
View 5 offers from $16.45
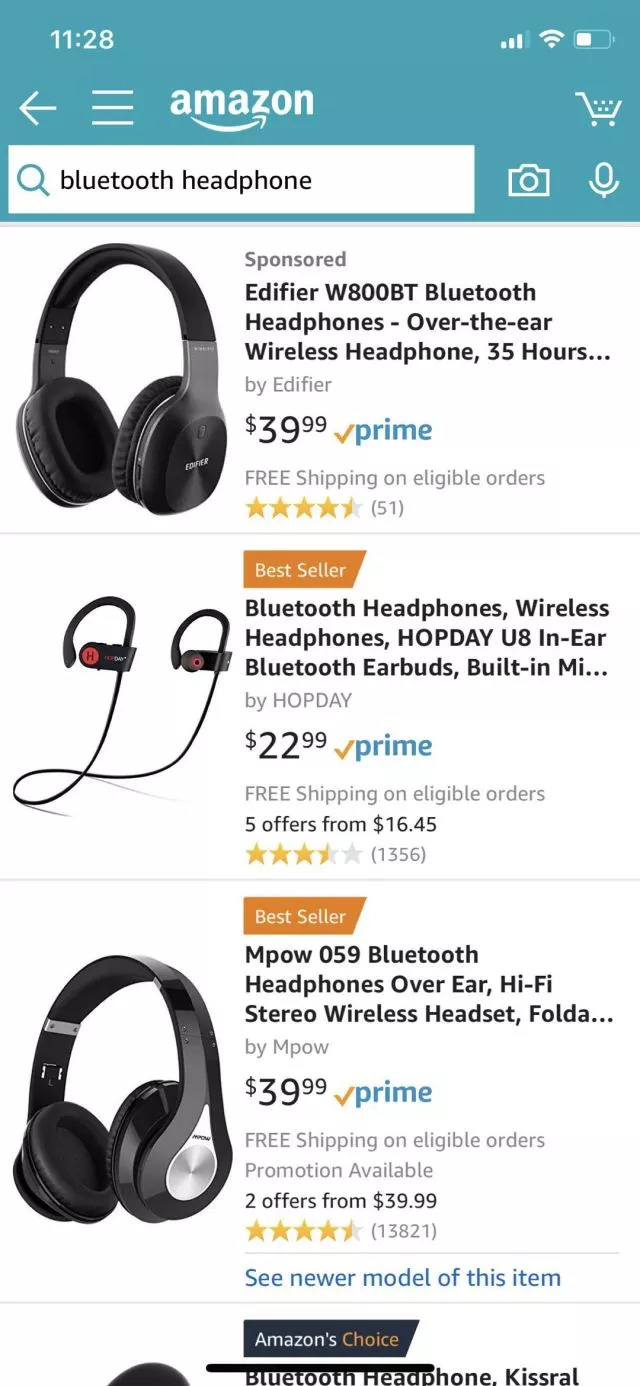340,824
